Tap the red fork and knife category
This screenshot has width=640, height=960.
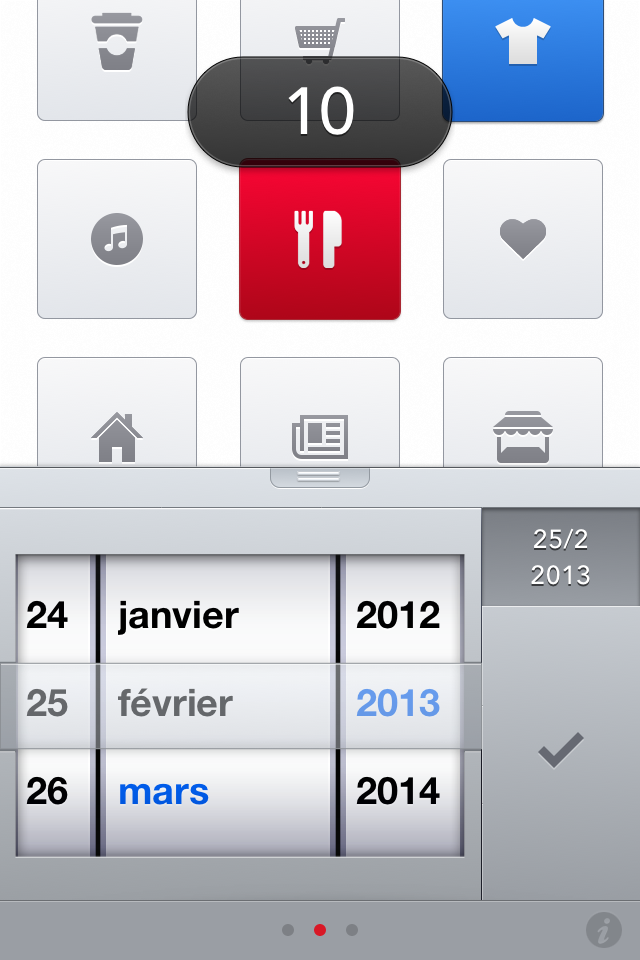click(x=320, y=240)
